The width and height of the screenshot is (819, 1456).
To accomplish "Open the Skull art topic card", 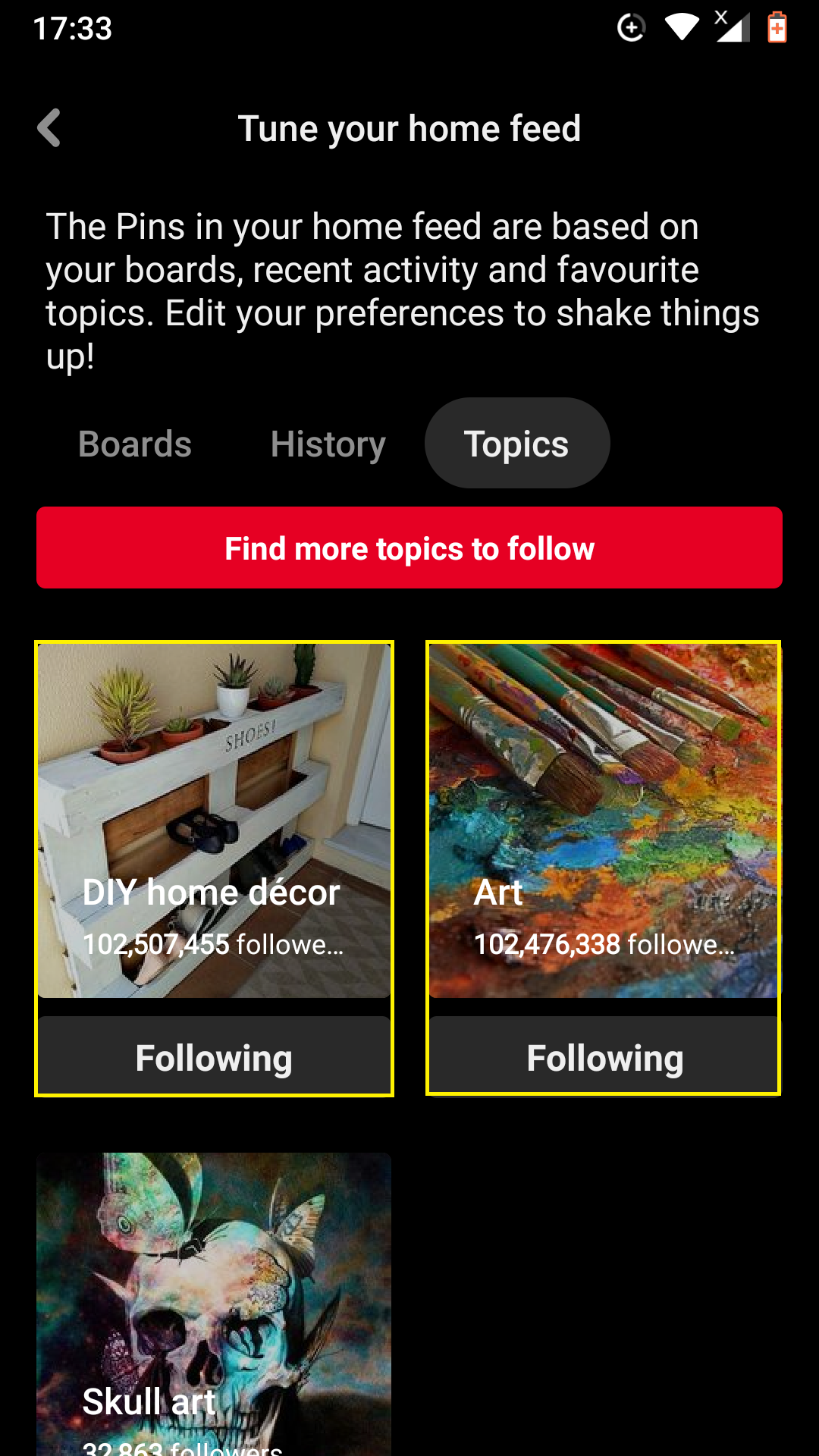I will click(214, 1304).
